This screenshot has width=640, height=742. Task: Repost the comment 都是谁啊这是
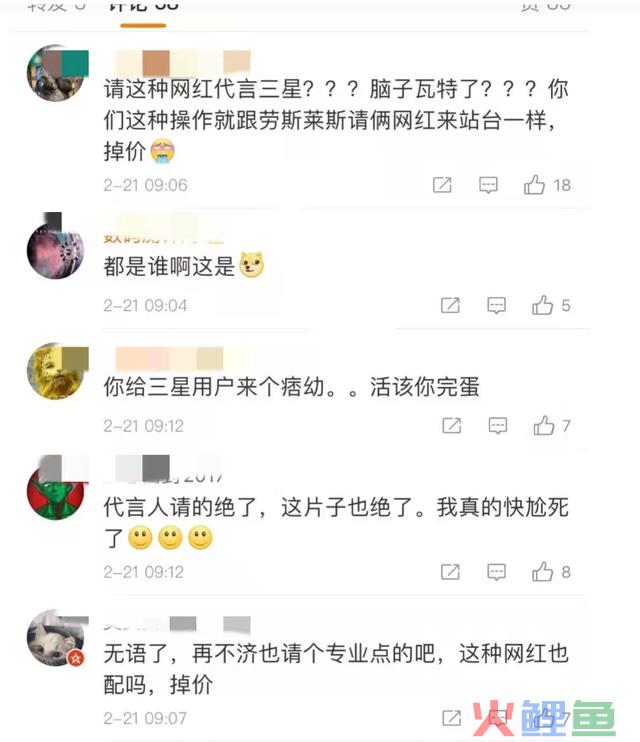coord(450,305)
